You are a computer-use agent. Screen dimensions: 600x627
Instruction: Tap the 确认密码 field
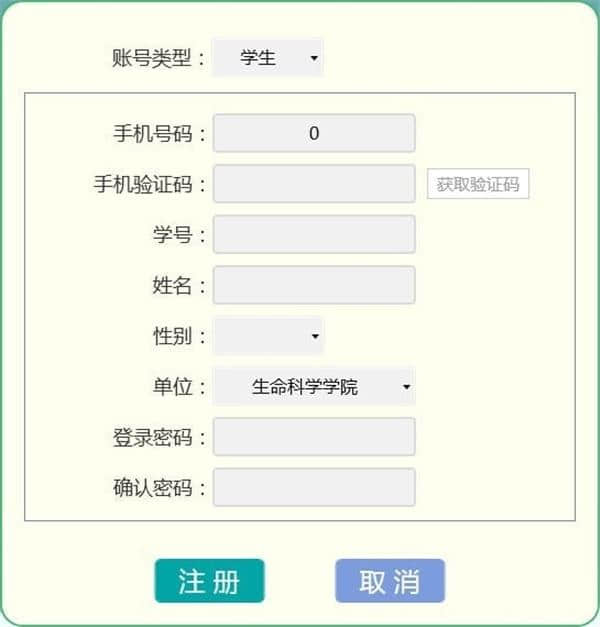click(314, 488)
